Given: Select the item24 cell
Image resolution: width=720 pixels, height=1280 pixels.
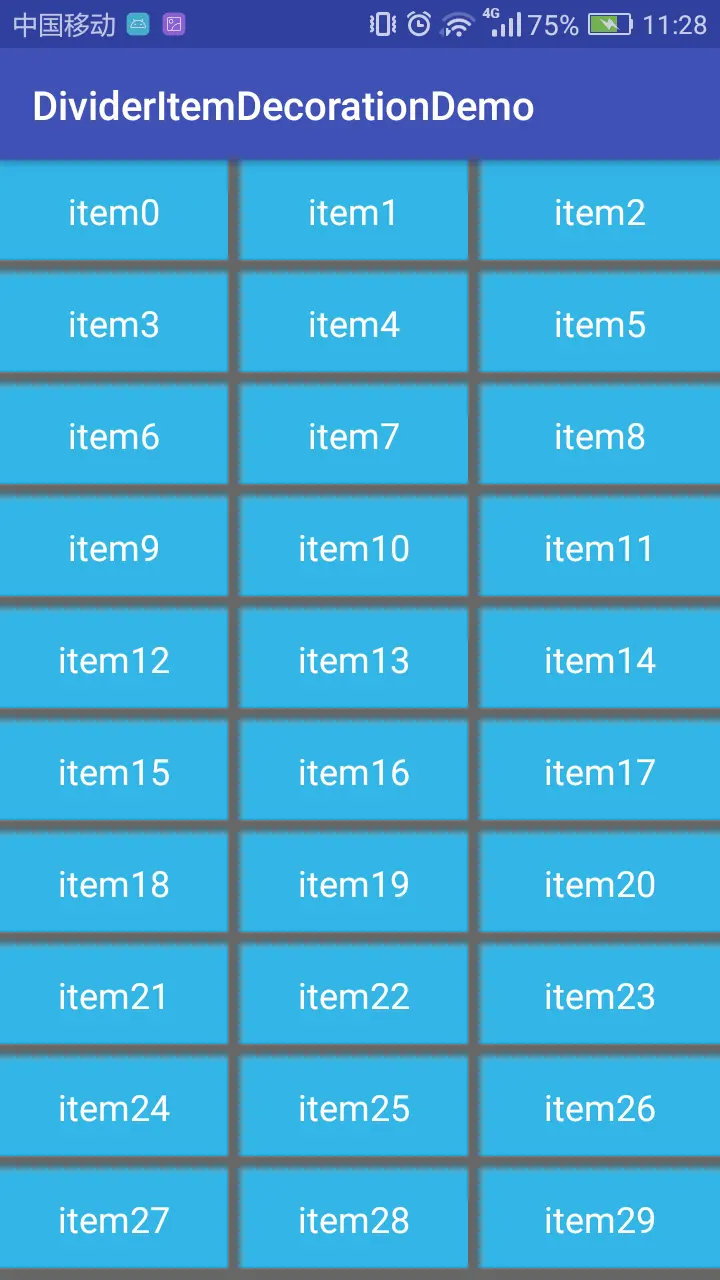Looking at the screenshot, I should (114, 1108).
